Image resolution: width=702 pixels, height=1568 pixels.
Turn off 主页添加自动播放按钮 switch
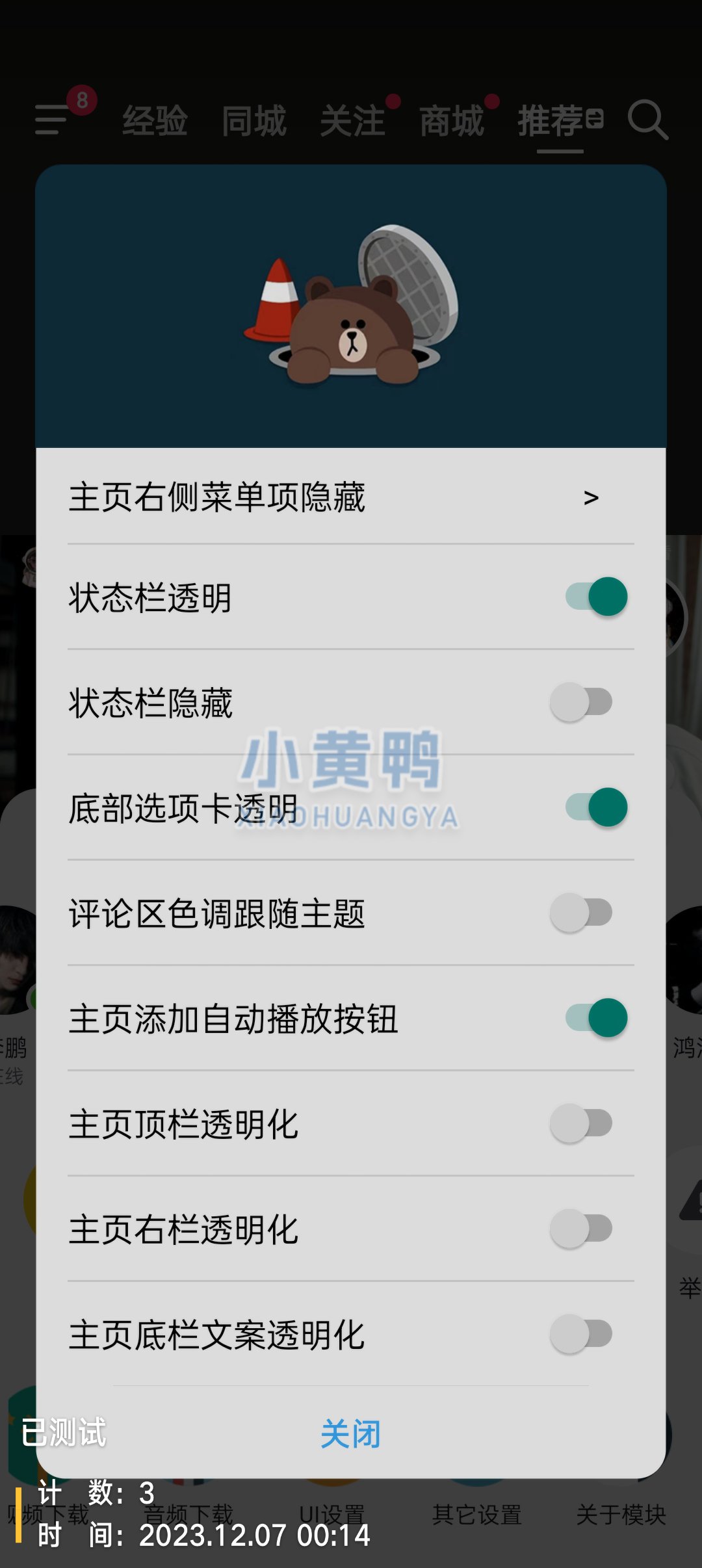tap(595, 1018)
